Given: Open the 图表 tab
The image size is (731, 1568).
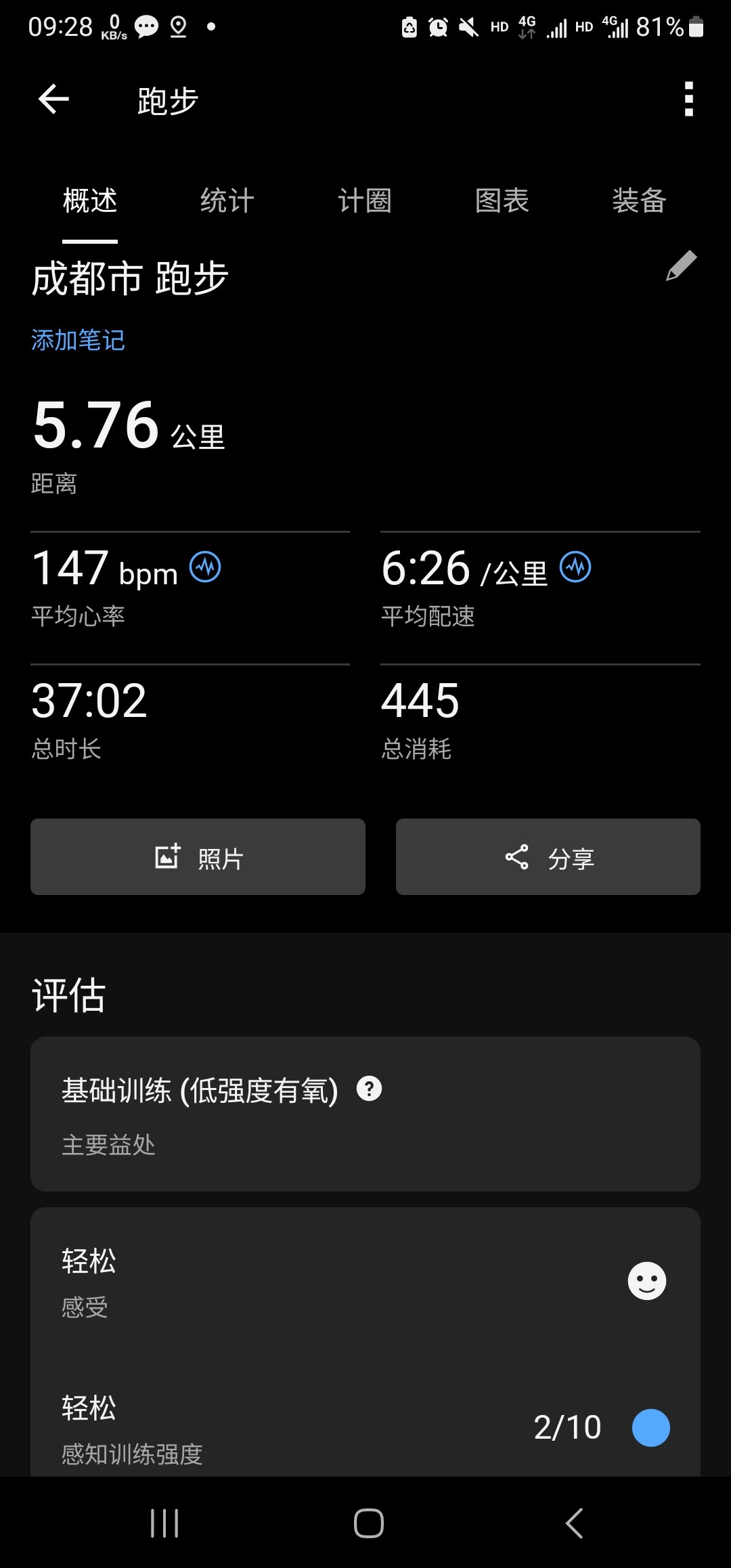Looking at the screenshot, I should [x=502, y=201].
